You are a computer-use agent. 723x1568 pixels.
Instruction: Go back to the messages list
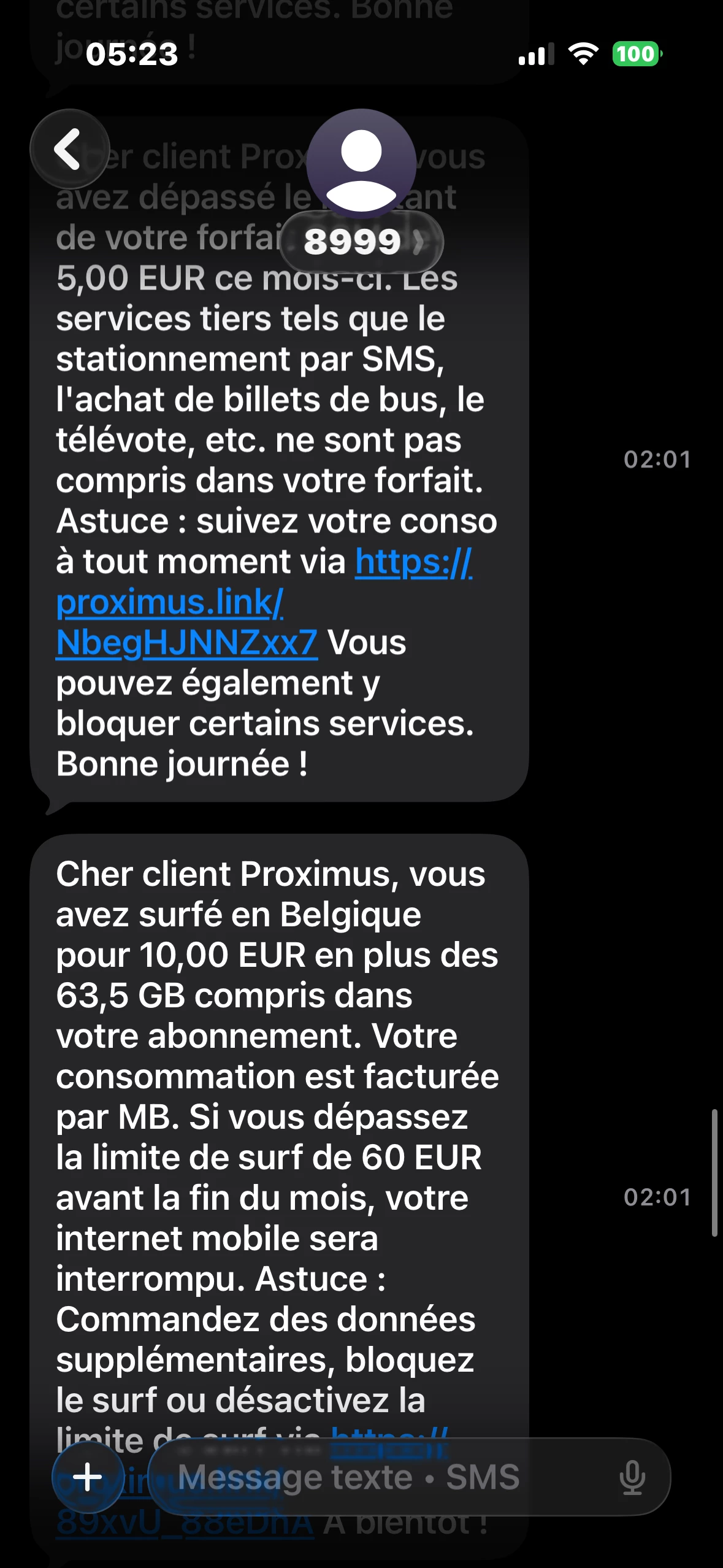[x=69, y=149]
